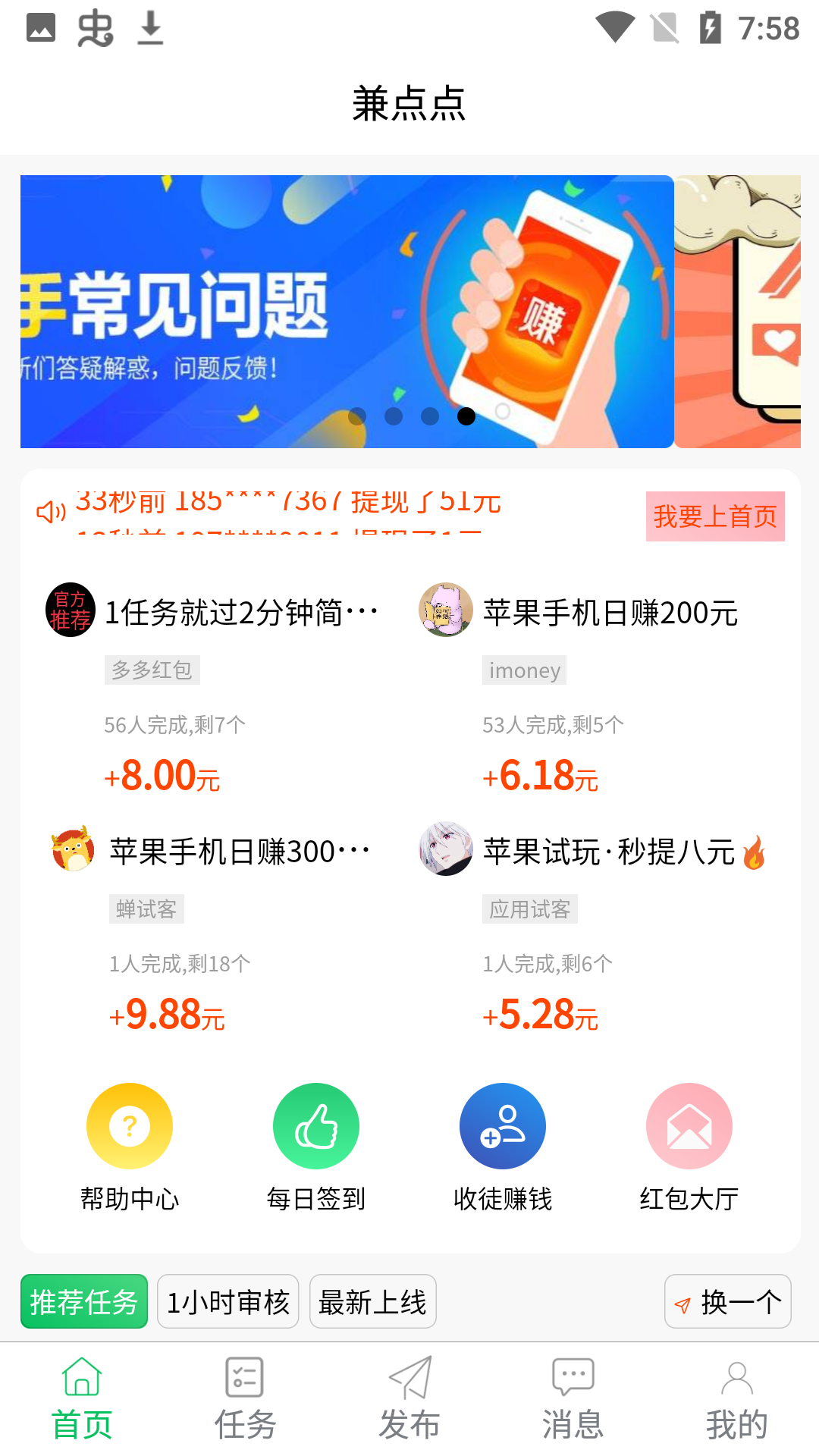Select the fourth carousel indicator dot
819x1456 pixels.
click(466, 416)
